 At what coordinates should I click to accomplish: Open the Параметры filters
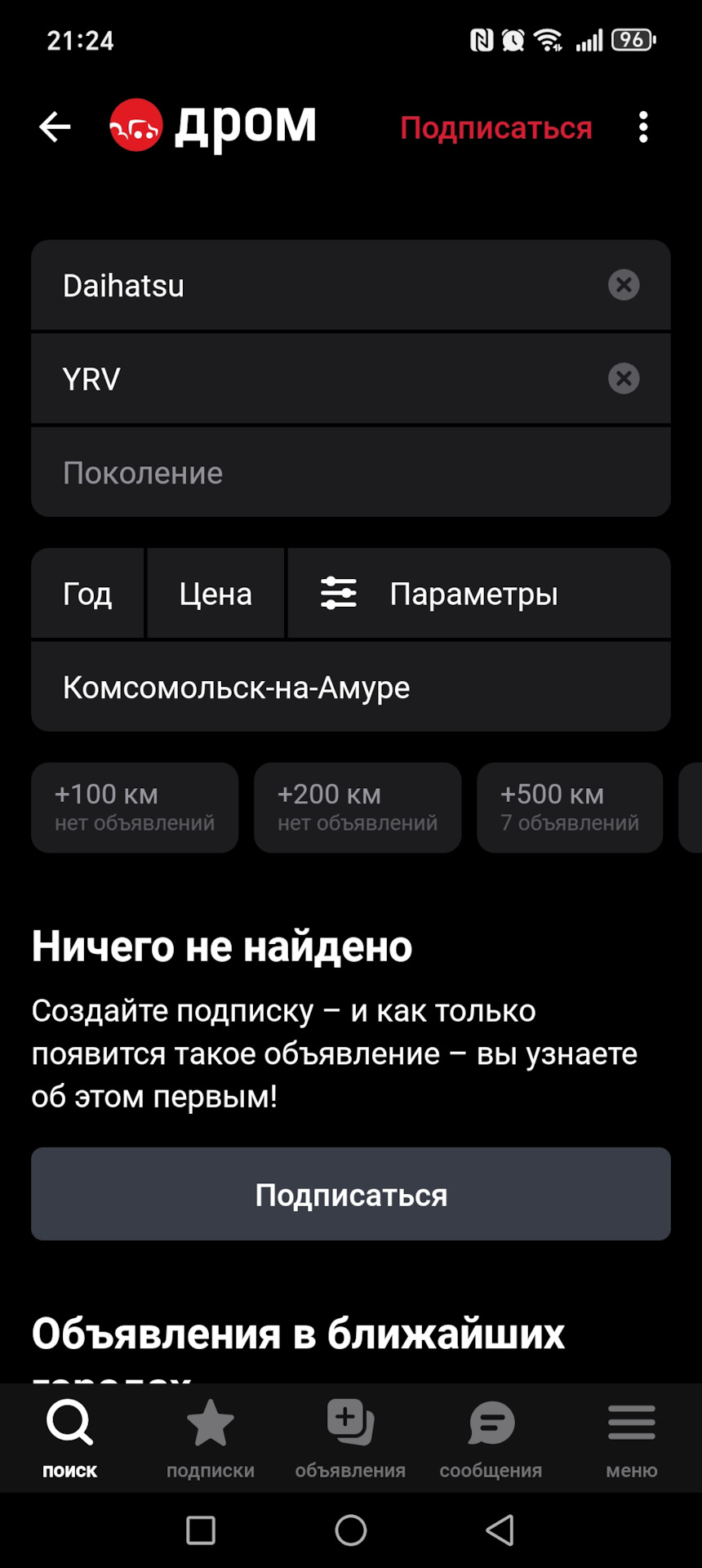[x=478, y=594]
